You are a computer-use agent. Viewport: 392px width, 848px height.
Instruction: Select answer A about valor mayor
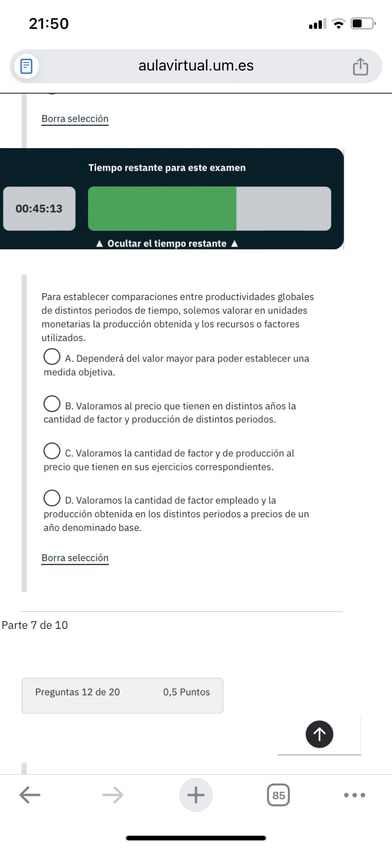51,357
